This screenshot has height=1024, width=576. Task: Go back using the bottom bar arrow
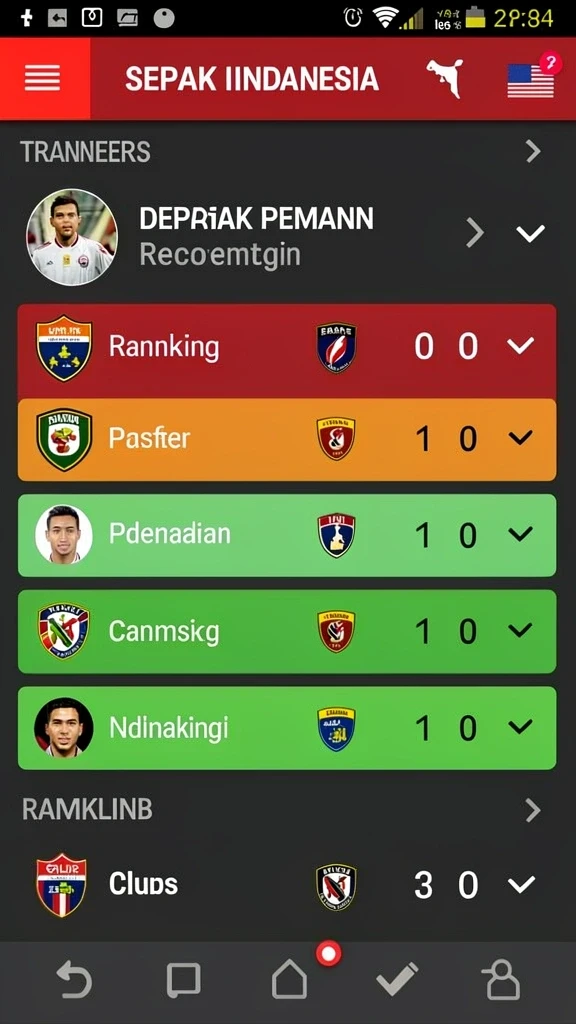tap(74, 980)
